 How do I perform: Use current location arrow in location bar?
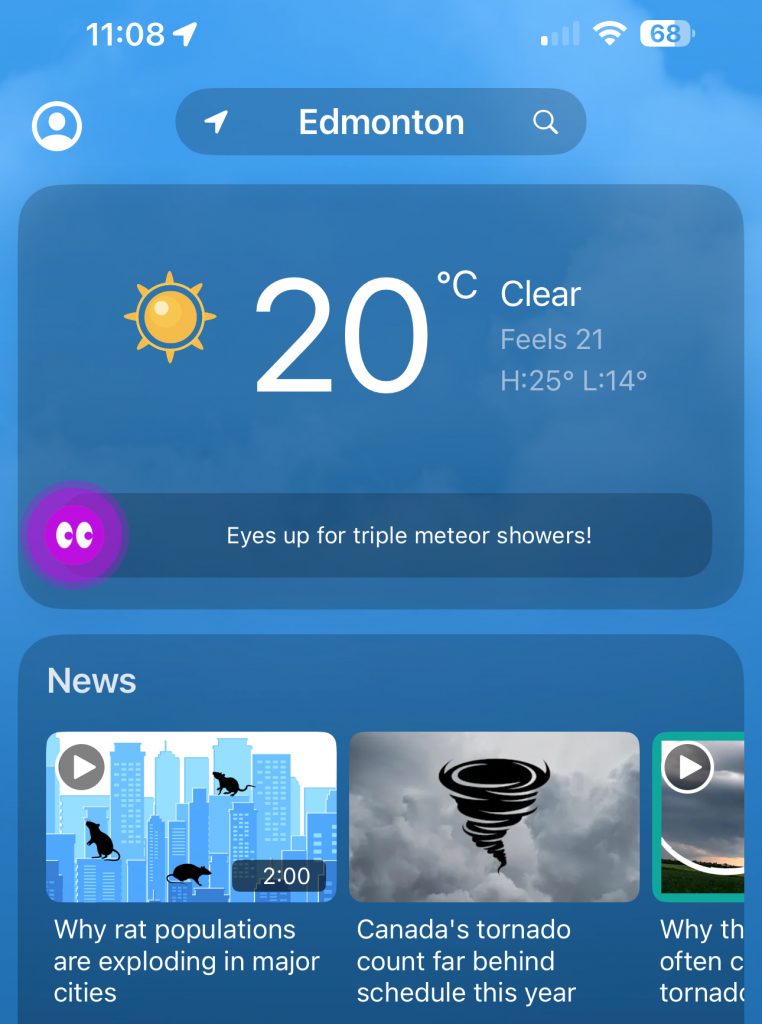pos(216,122)
